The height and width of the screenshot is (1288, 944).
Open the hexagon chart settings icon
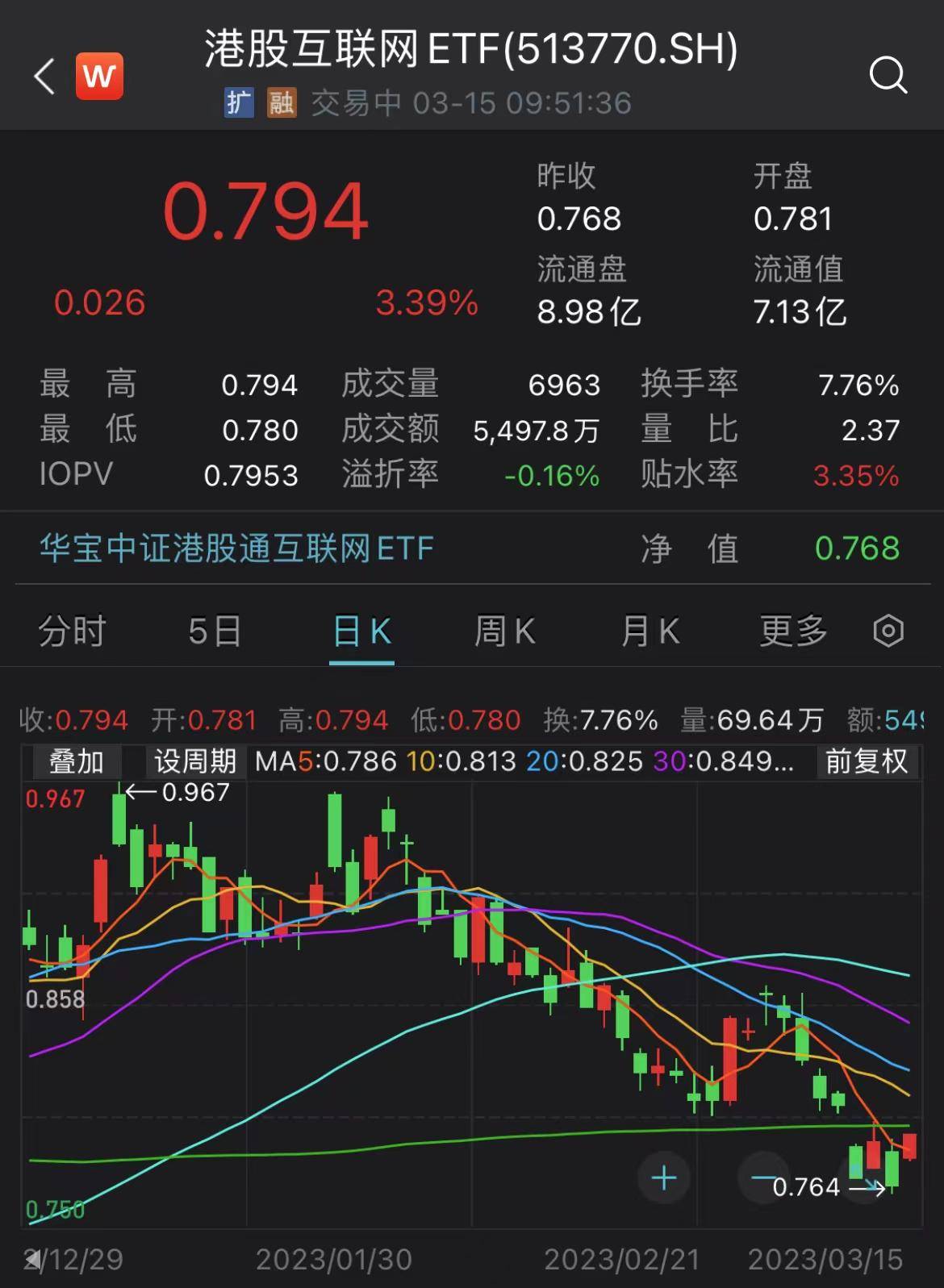point(888,632)
